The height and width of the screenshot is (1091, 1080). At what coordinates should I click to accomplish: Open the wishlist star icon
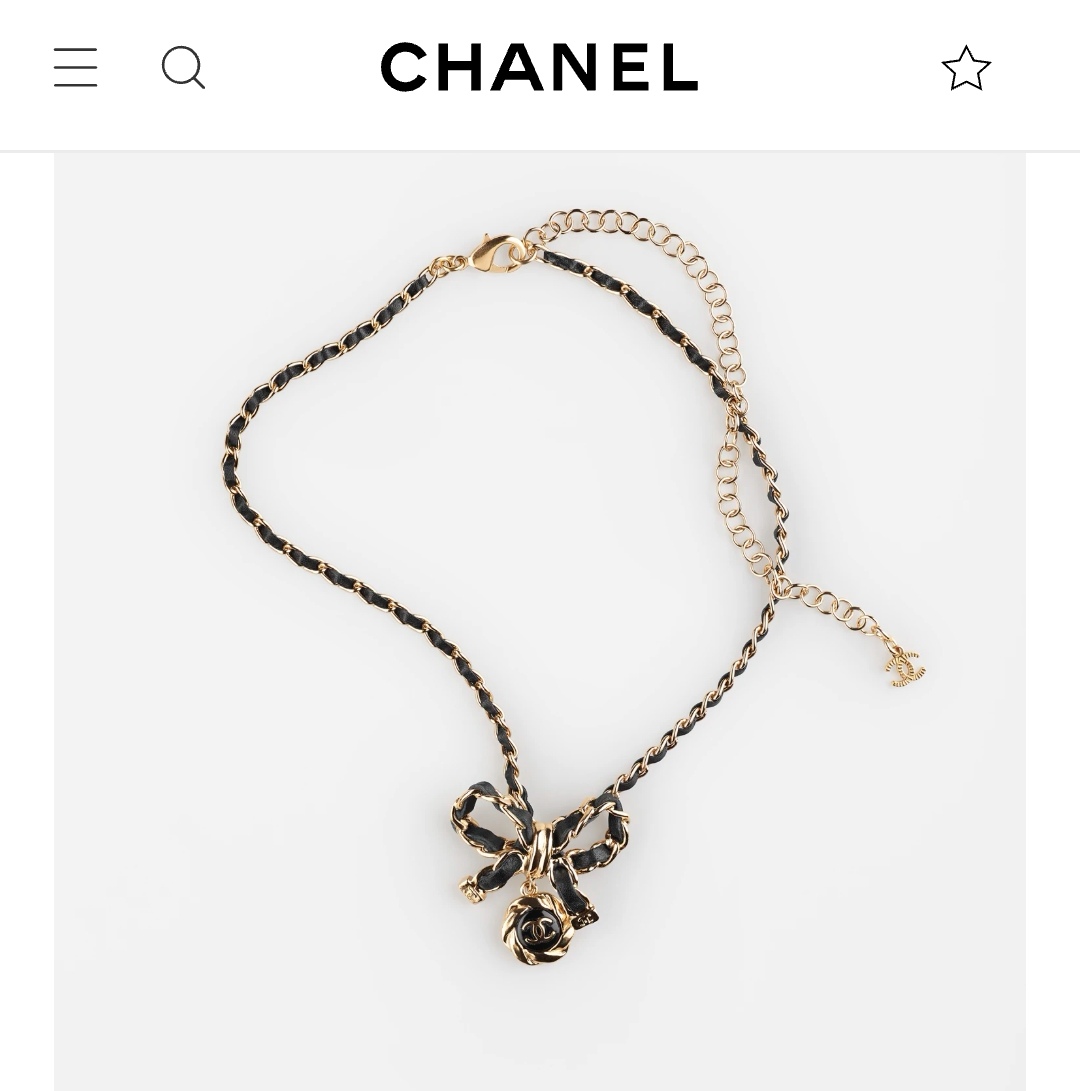(x=966, y=69)
